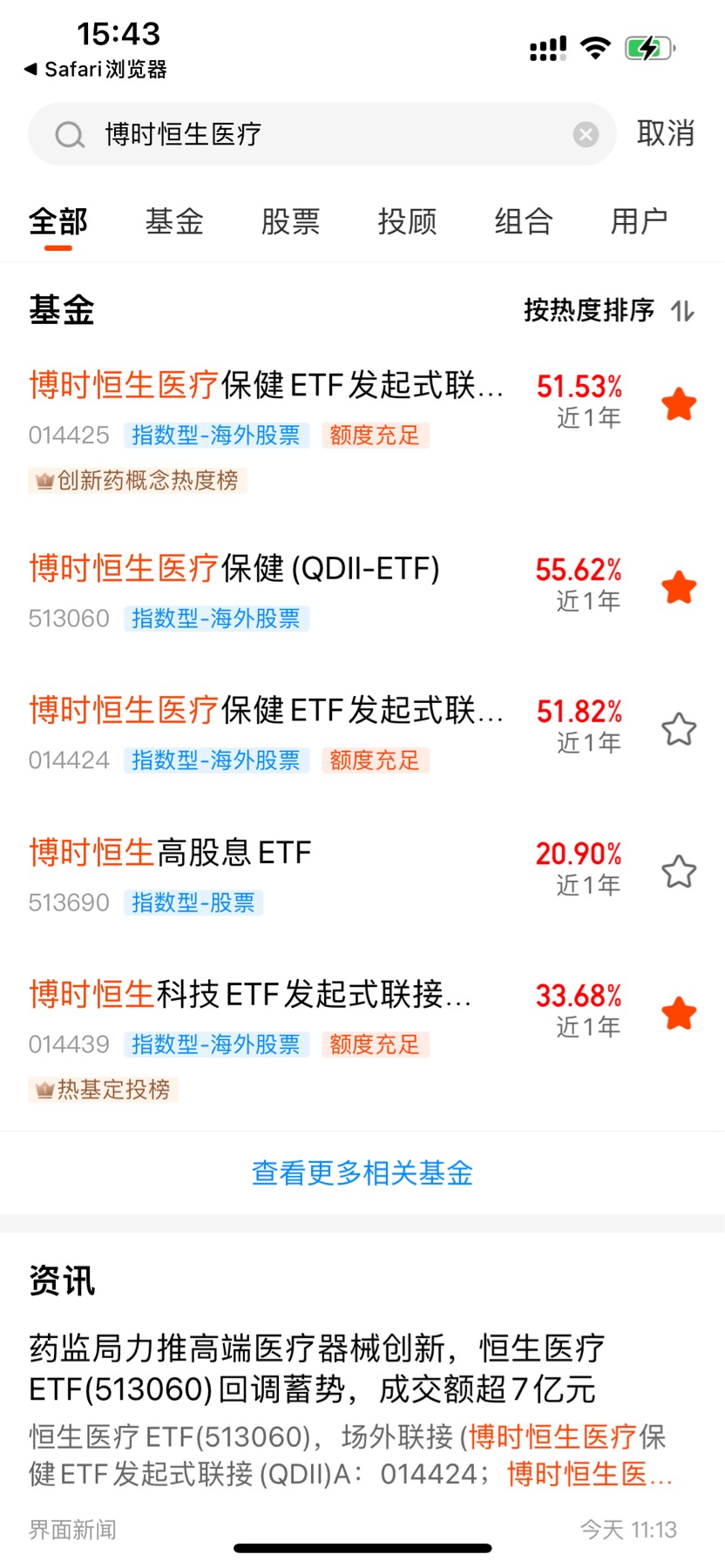This screenshot has width=725, height=1568.
Task: Unfavorite fund 513060 with its star
Action: pyautogui.click(x=679, y=588)
